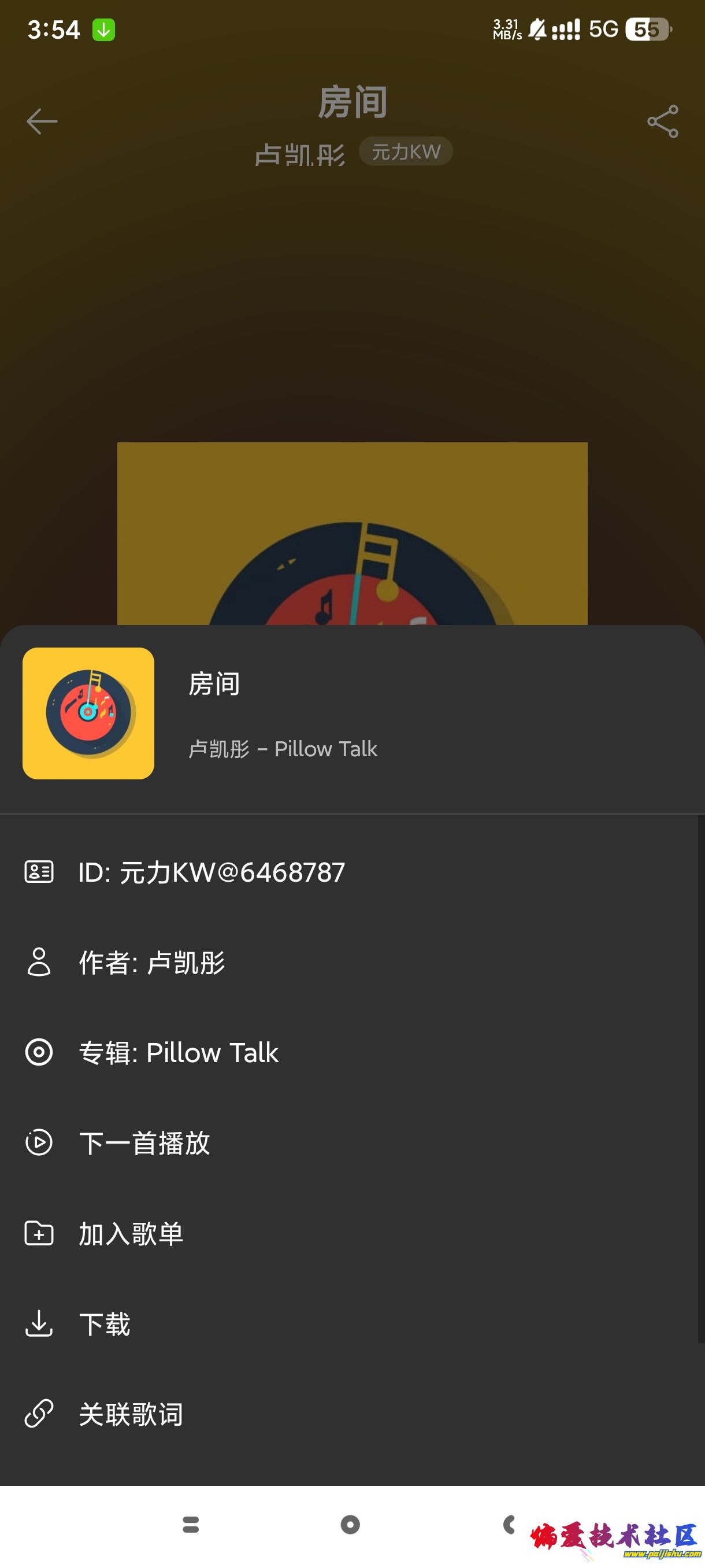Viewport: 705px width, 1568px height.
Task: Open the share options for 房间
Action: [x=662, y=120]
